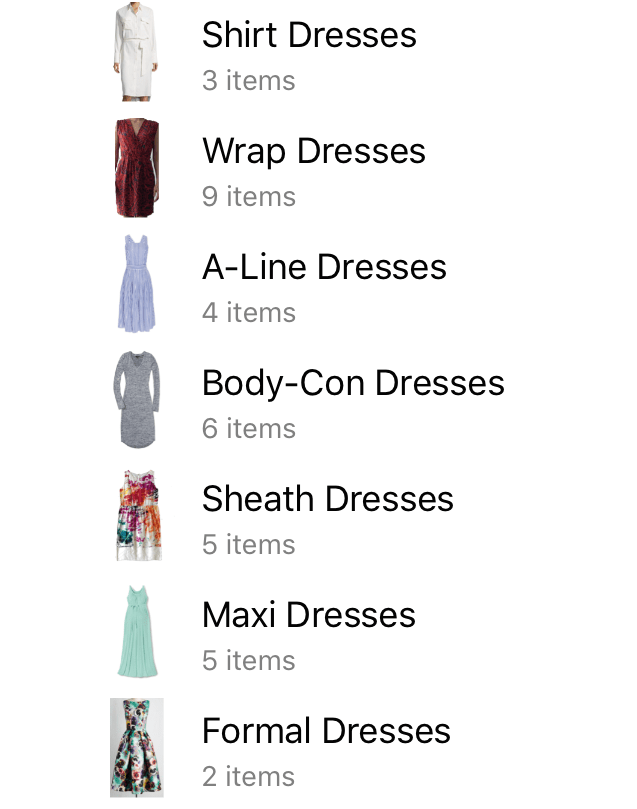Go to Sheath Dresses category
The image size is (637, 809).
[327, 500]
